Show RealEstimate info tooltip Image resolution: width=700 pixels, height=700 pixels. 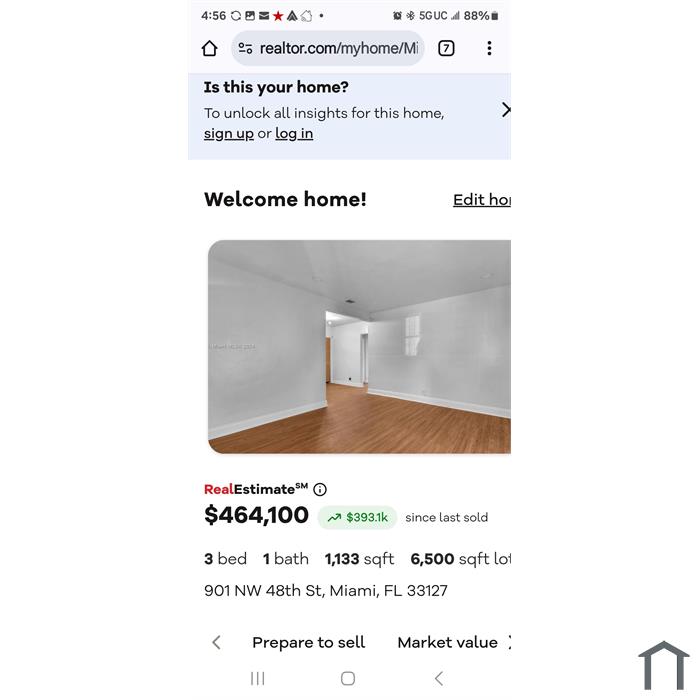pos(320,490)
